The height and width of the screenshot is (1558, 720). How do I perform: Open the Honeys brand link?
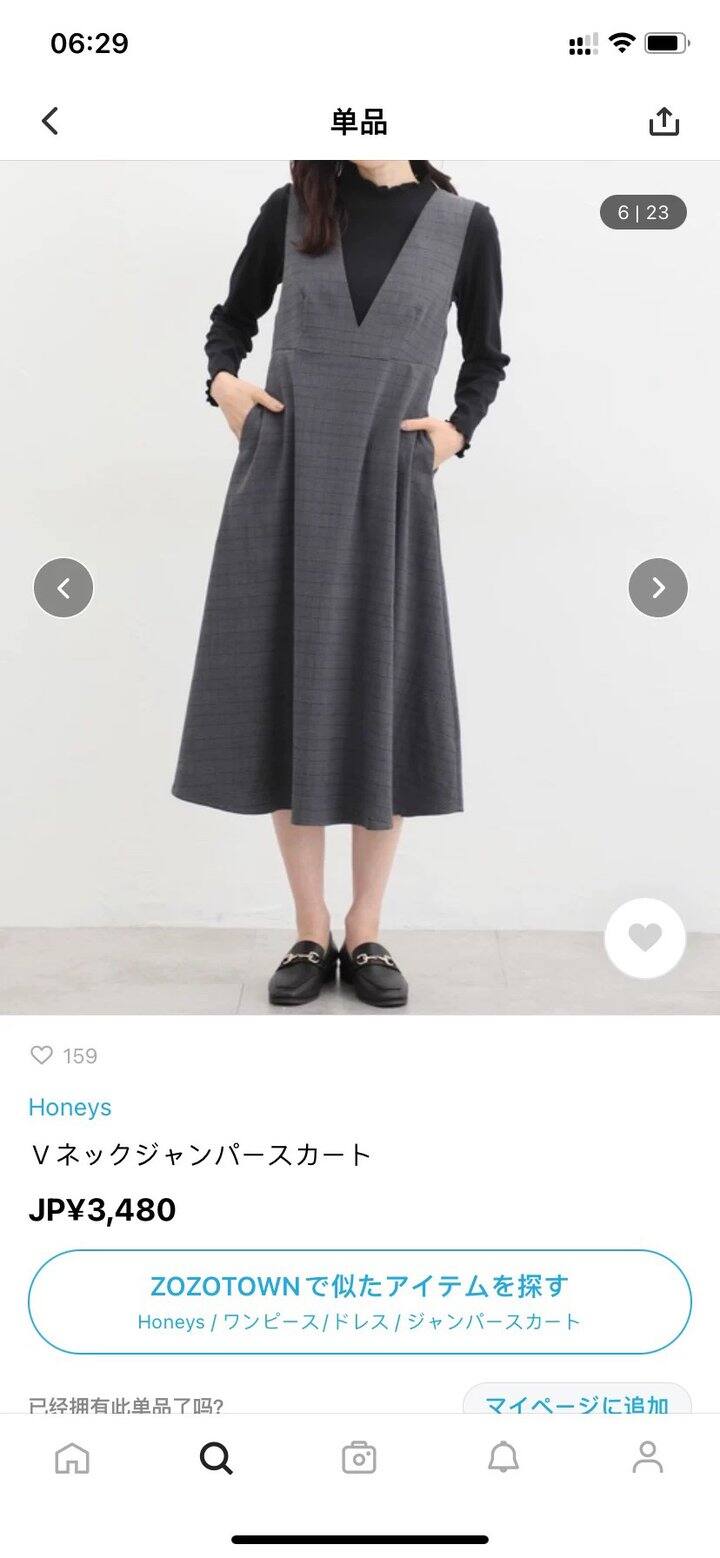(69, 1107)
